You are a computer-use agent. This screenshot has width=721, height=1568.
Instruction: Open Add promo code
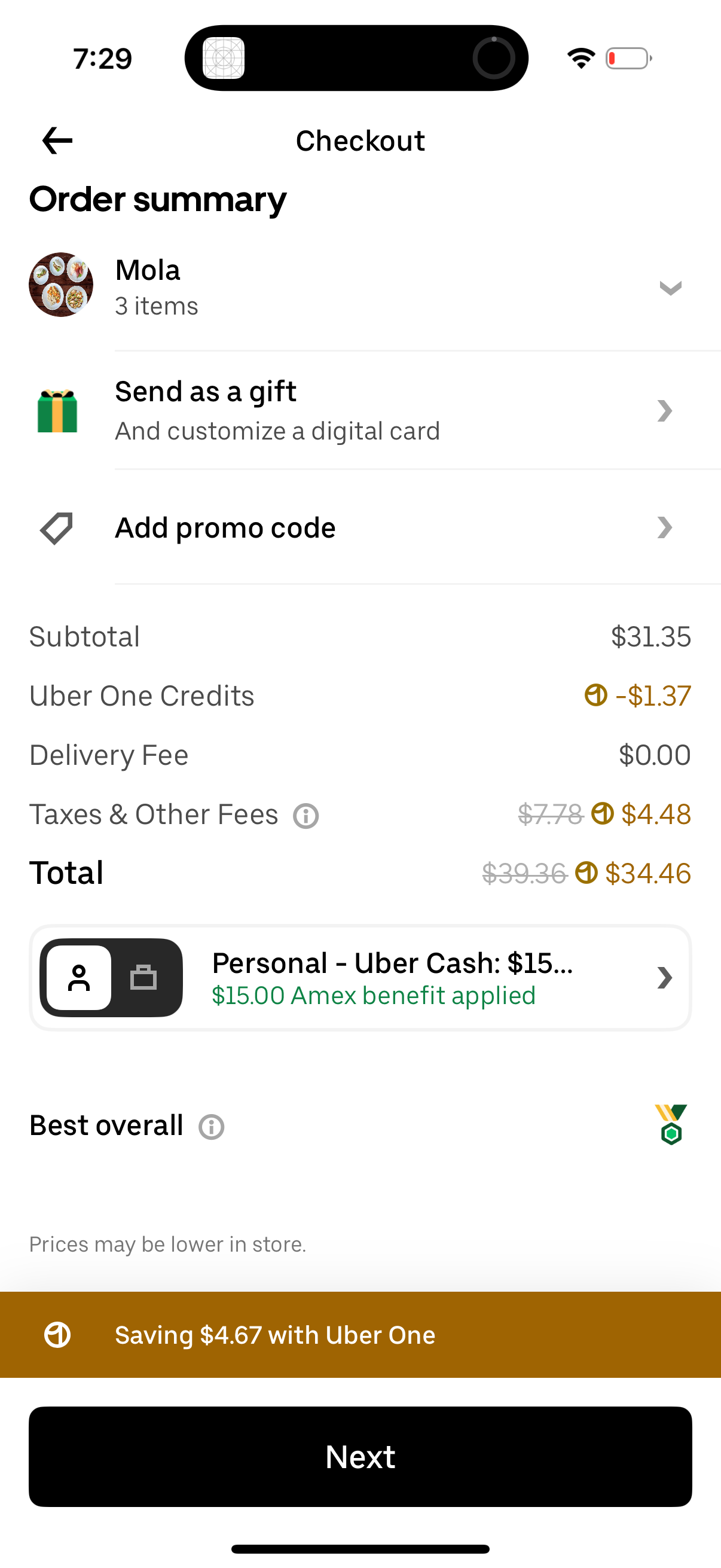pyautogui.click(x=360, y=527)
